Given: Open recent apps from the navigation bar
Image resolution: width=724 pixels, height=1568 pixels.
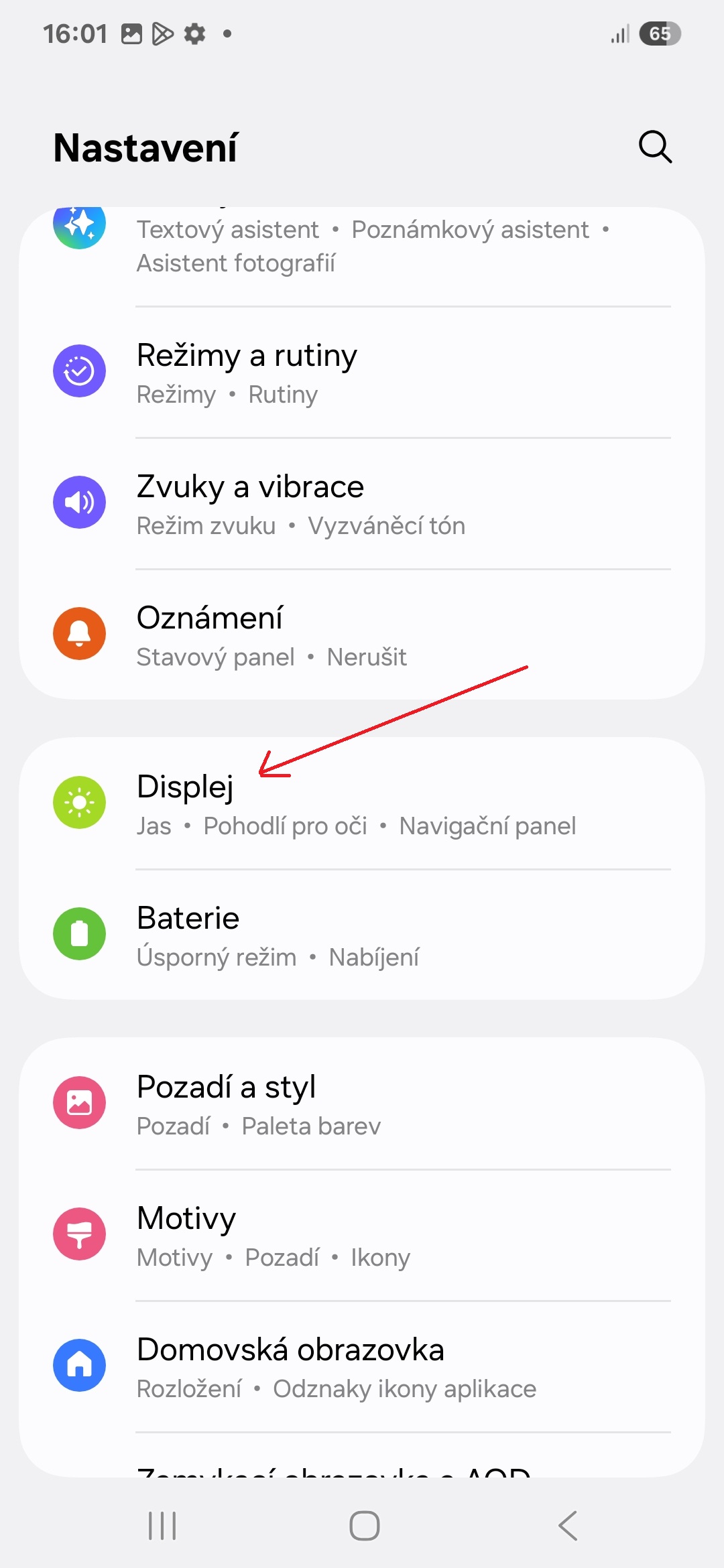Looking at the screenshot, I should 162,1526.
